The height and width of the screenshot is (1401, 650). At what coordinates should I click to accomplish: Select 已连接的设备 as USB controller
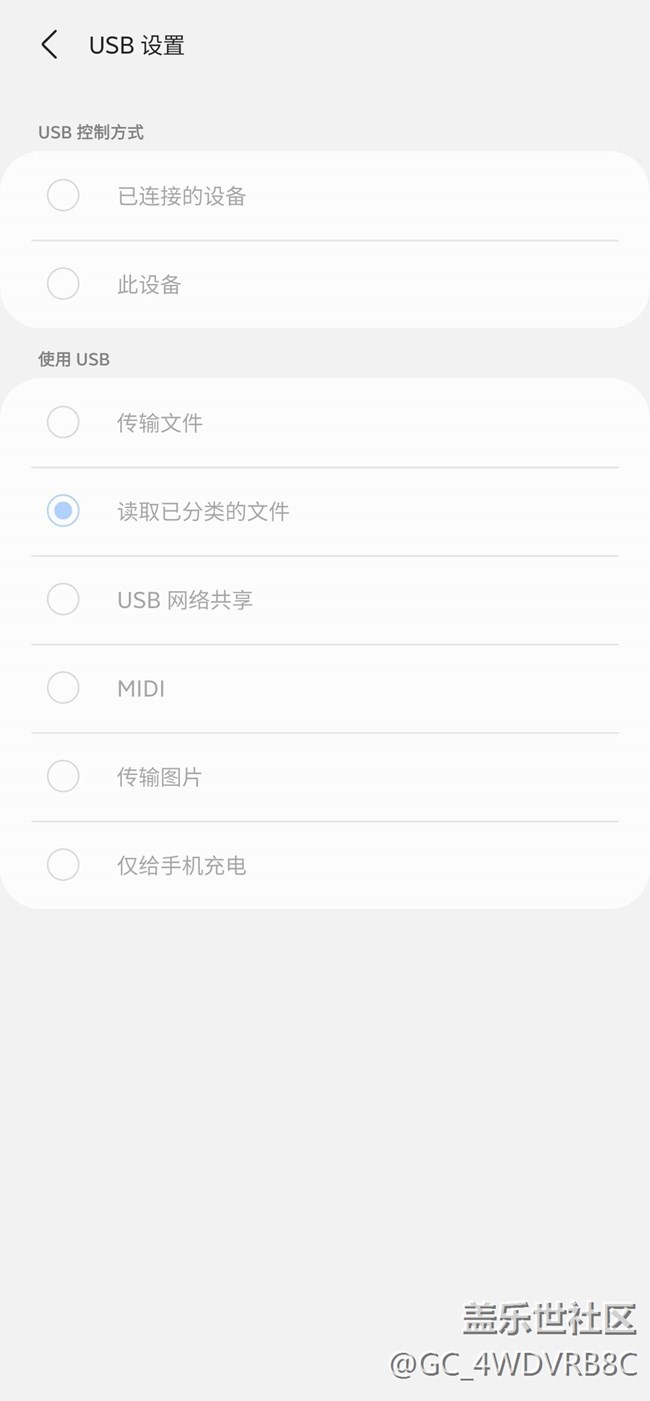point(63,196)
